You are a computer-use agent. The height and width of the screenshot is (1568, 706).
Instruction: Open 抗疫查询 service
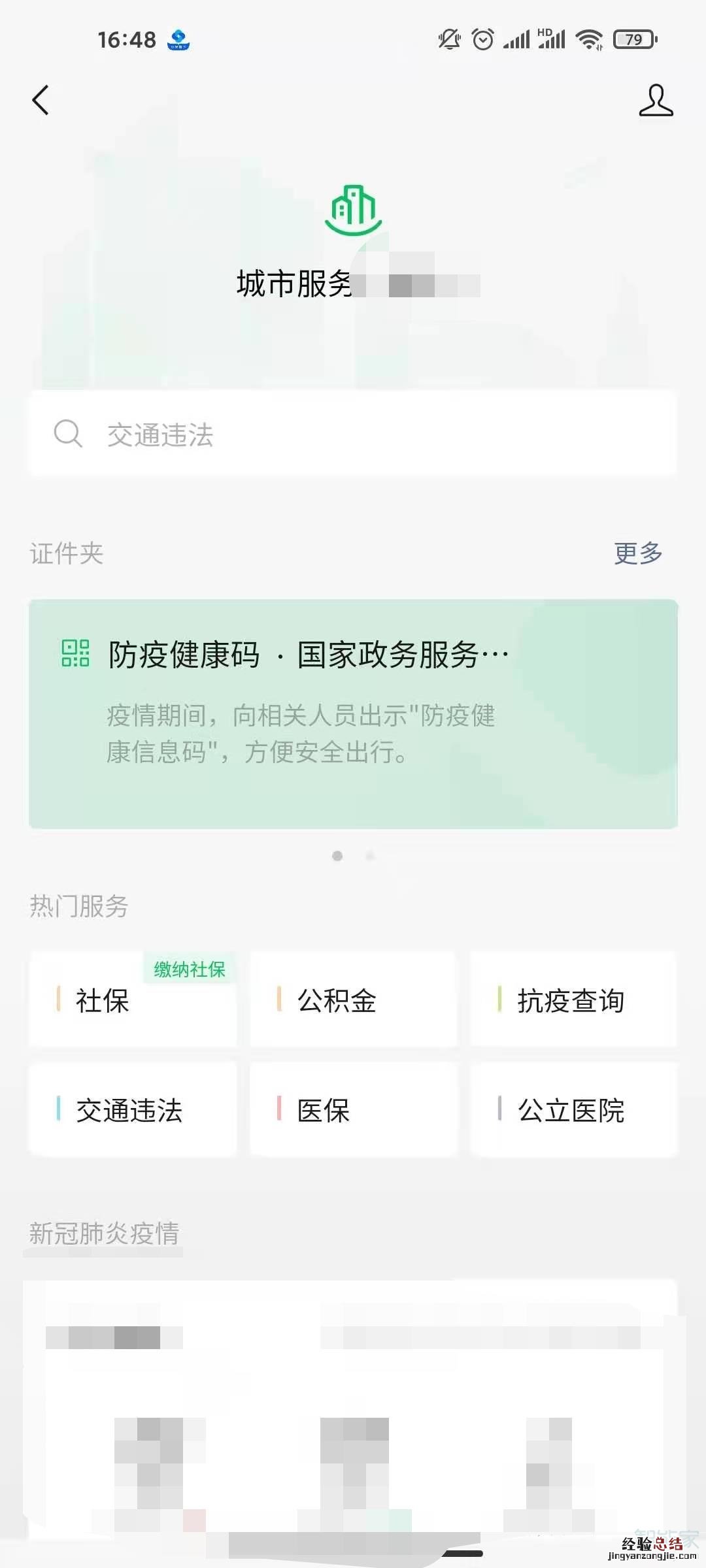[x=573, y=1000]
